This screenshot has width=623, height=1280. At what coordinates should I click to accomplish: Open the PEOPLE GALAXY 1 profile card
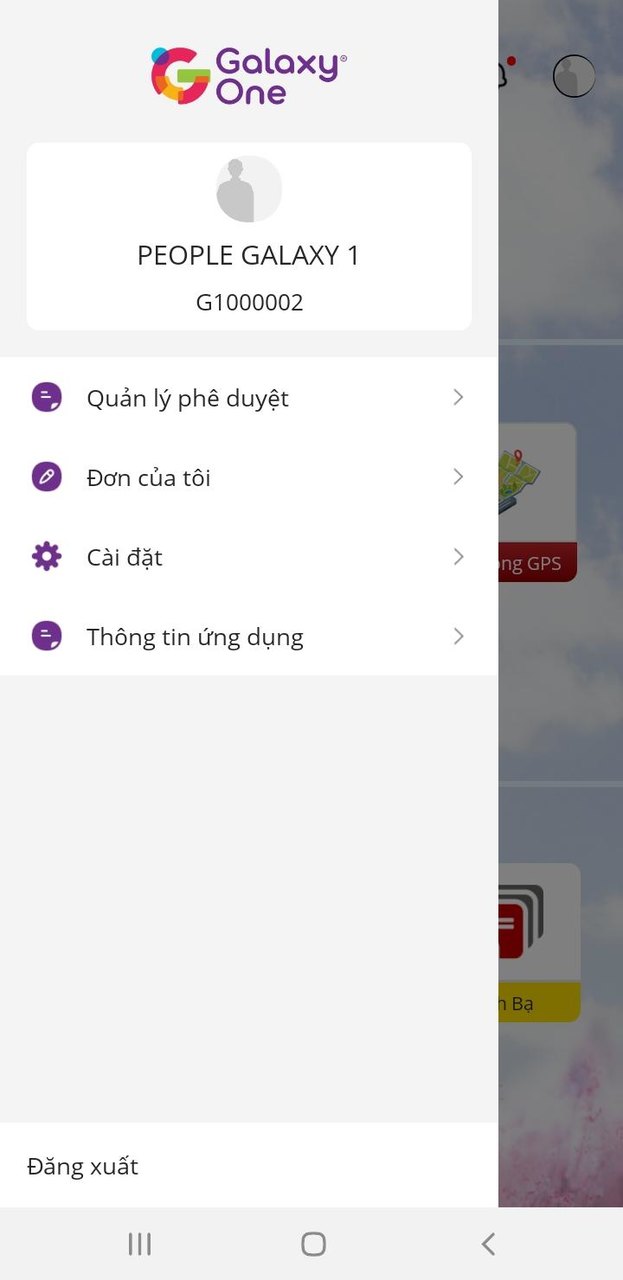click(249, 237)
